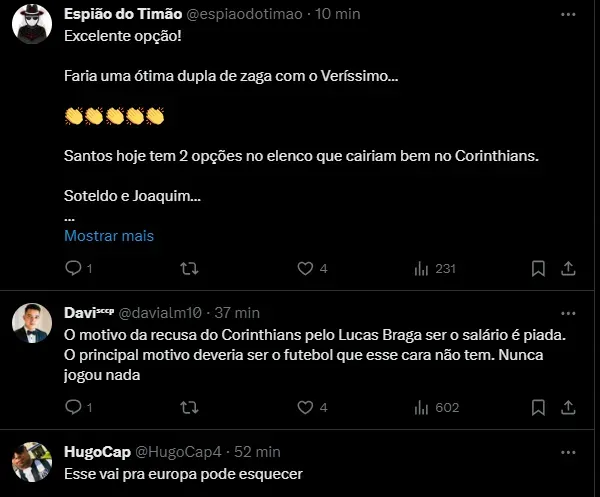The width and height of the screenshot is (600, 497).
Task: Expand post with Mostrar mais
Action: pyautogui.click(x=109, y=236)
